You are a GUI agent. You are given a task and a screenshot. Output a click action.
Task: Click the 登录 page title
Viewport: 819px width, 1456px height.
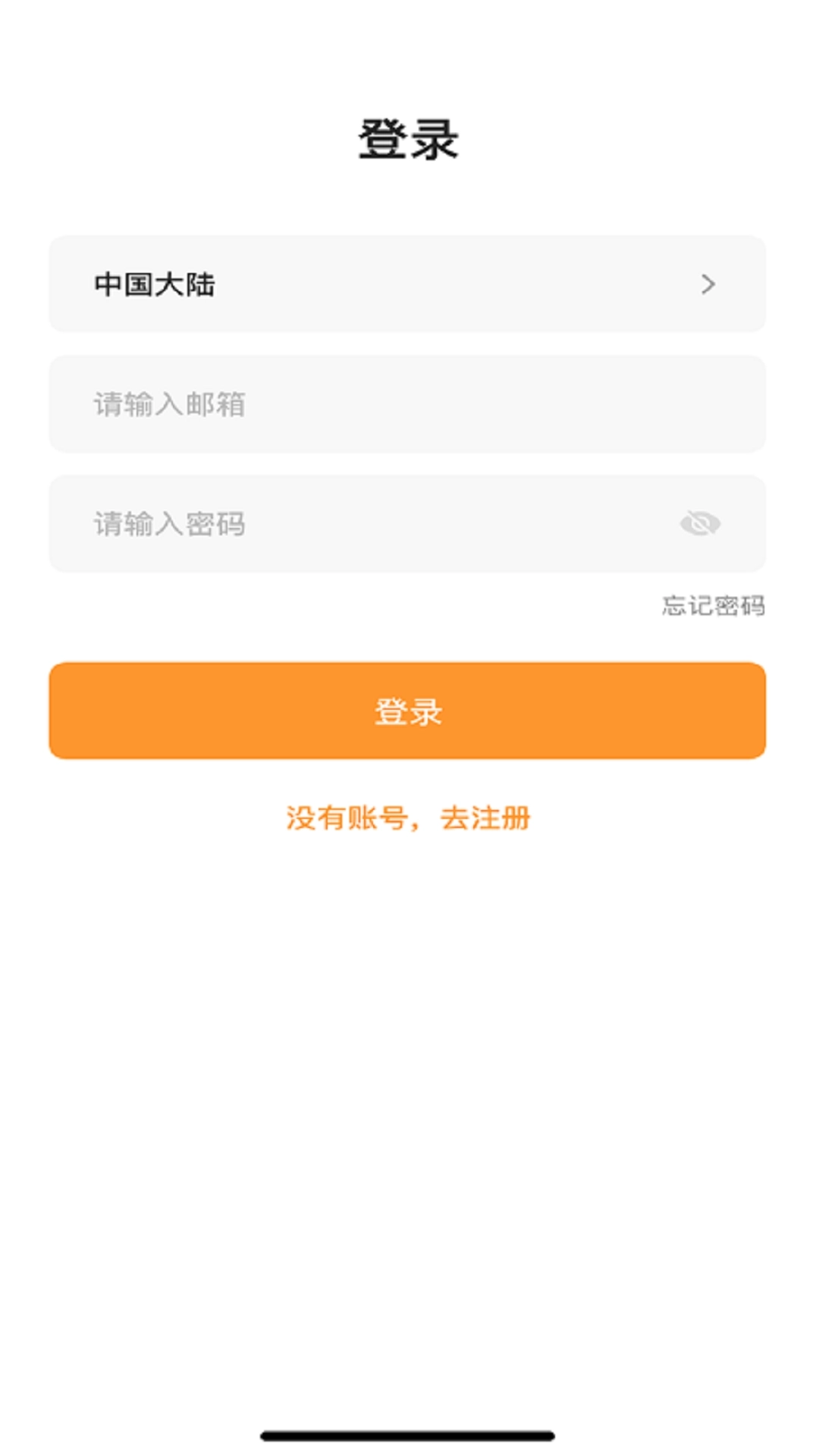point(409,136)
